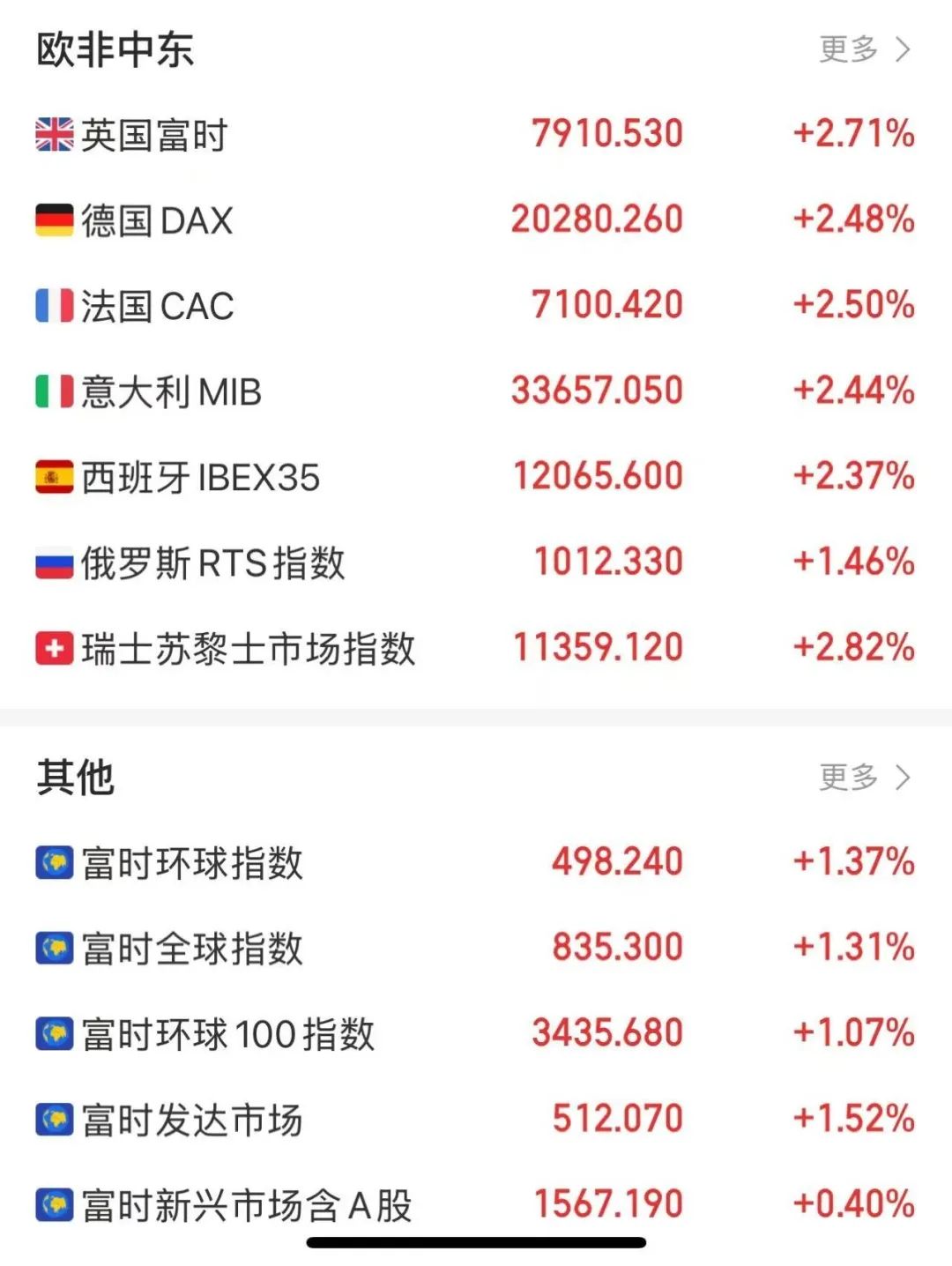Select the 富时环球100指数 row
Image resolution: width=952 pixels, height=1266 pixels.
[x=227, y=1033]
